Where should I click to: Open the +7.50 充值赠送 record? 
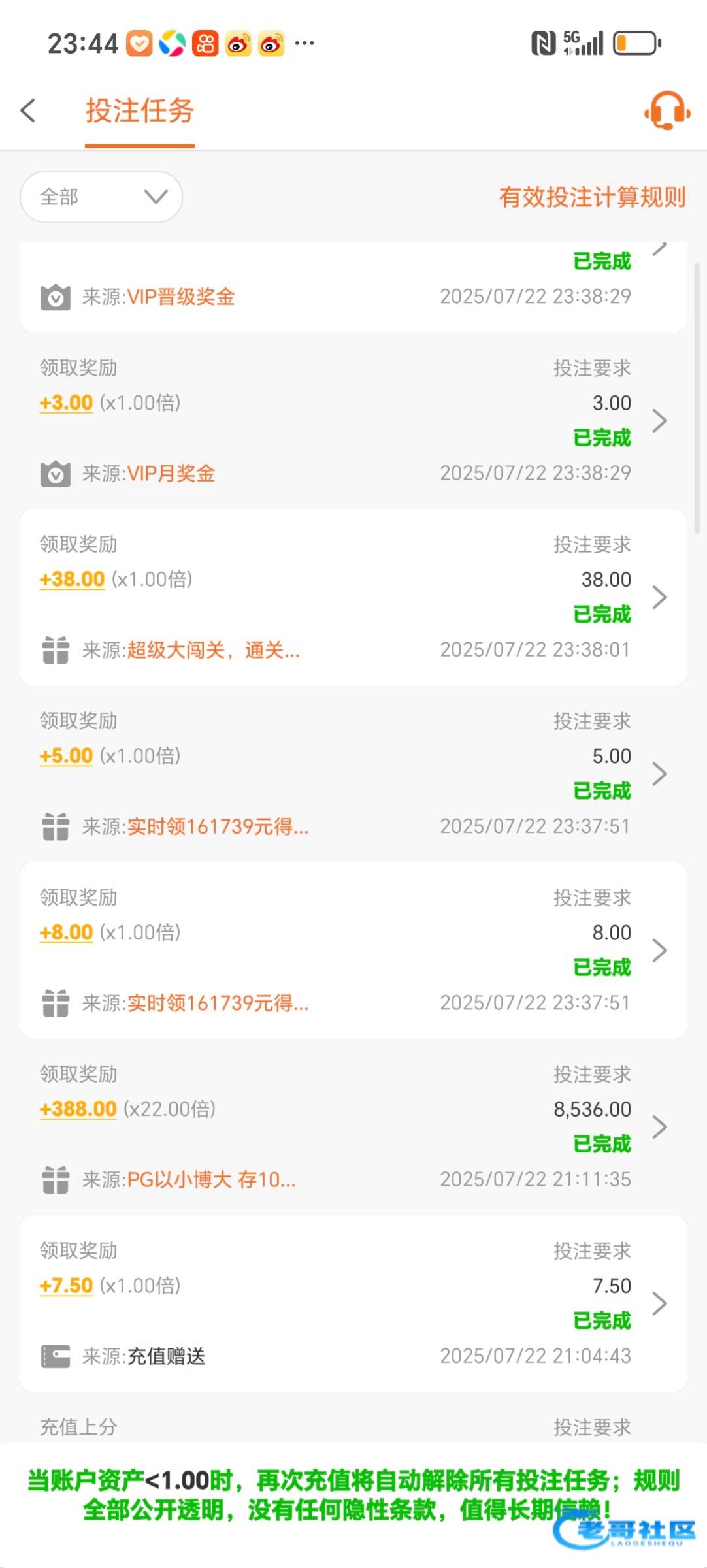tap(354, 1303)
